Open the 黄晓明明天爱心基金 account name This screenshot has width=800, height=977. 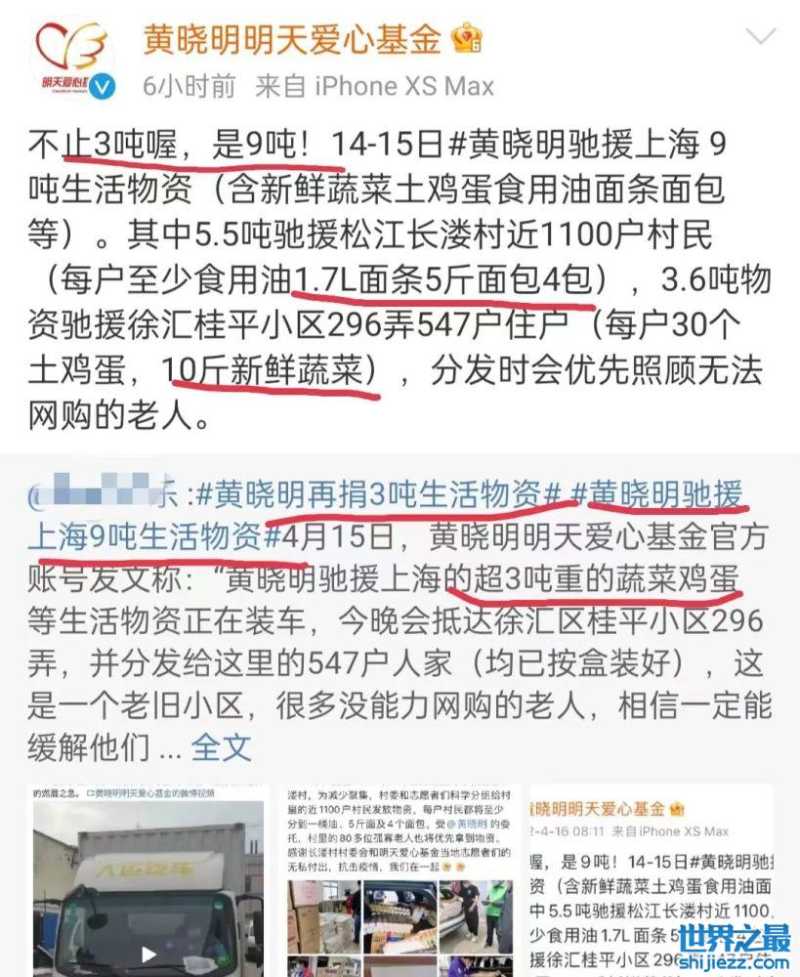(x=292, y=39)
